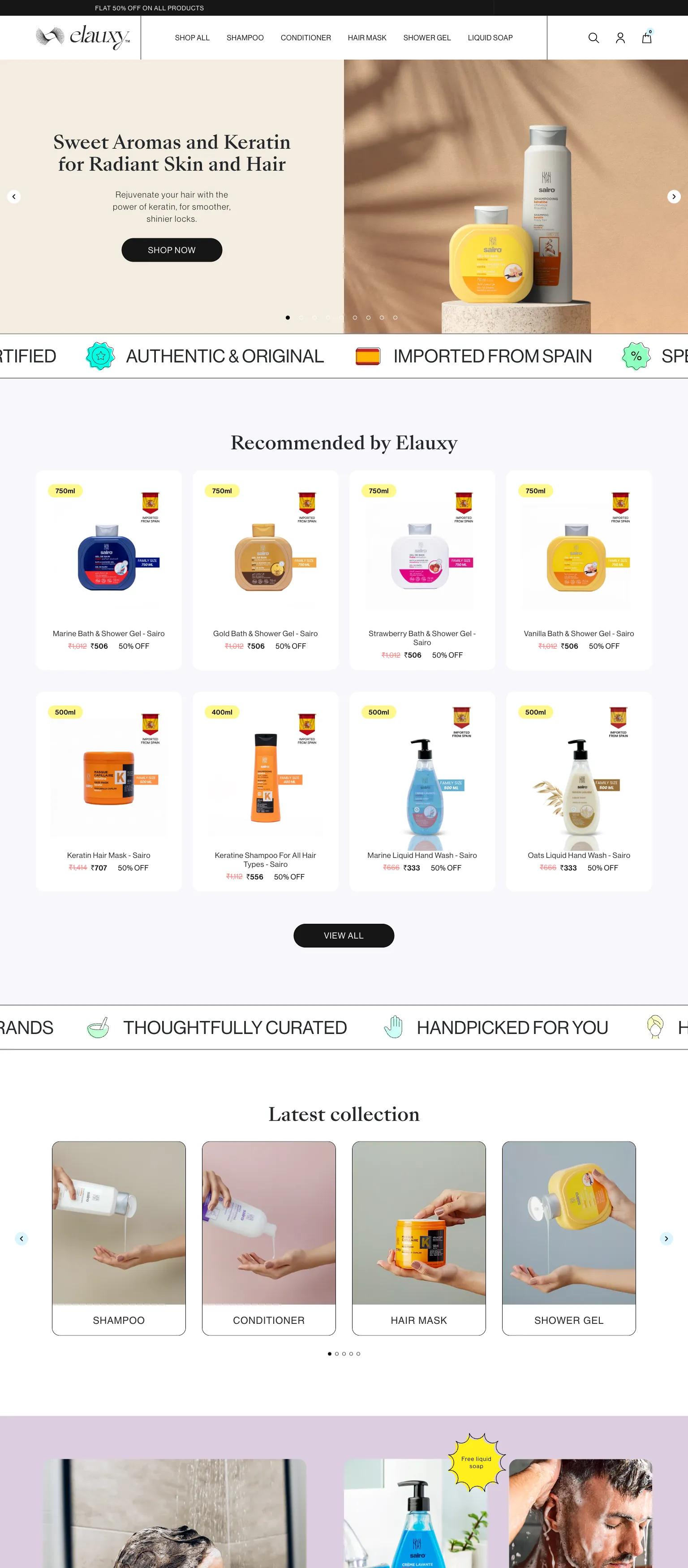Open the SHAMPOO menu in the navigation
The image size is (688, 1568).
[245, 38]
